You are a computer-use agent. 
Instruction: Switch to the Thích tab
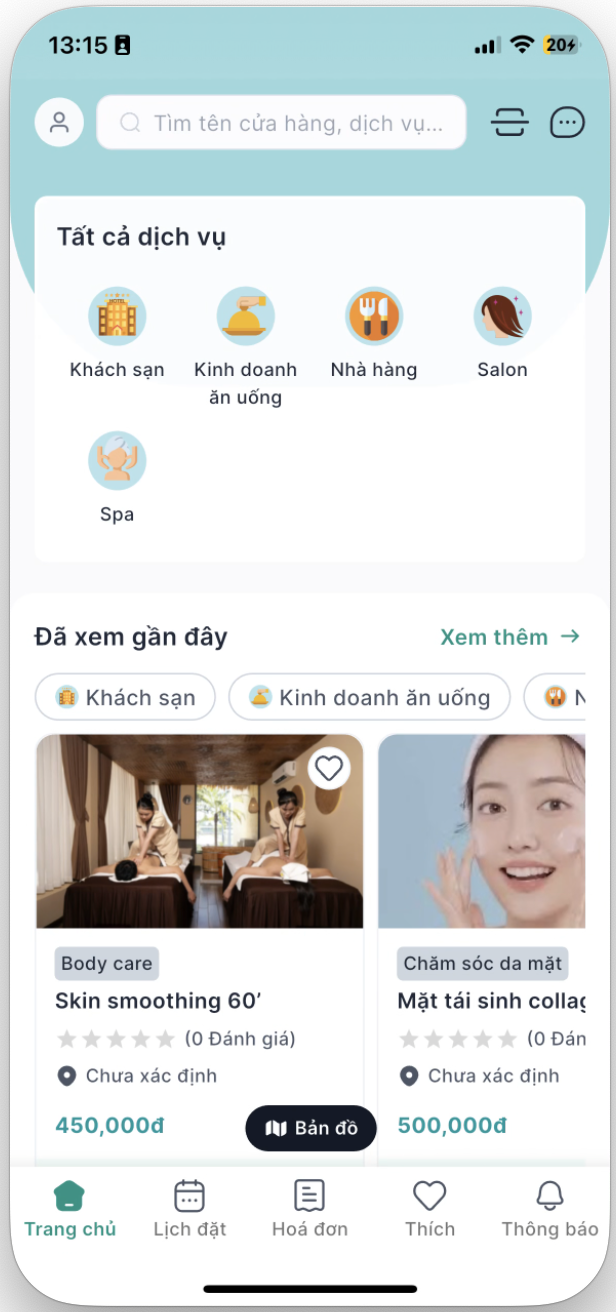coord(430,1208)
